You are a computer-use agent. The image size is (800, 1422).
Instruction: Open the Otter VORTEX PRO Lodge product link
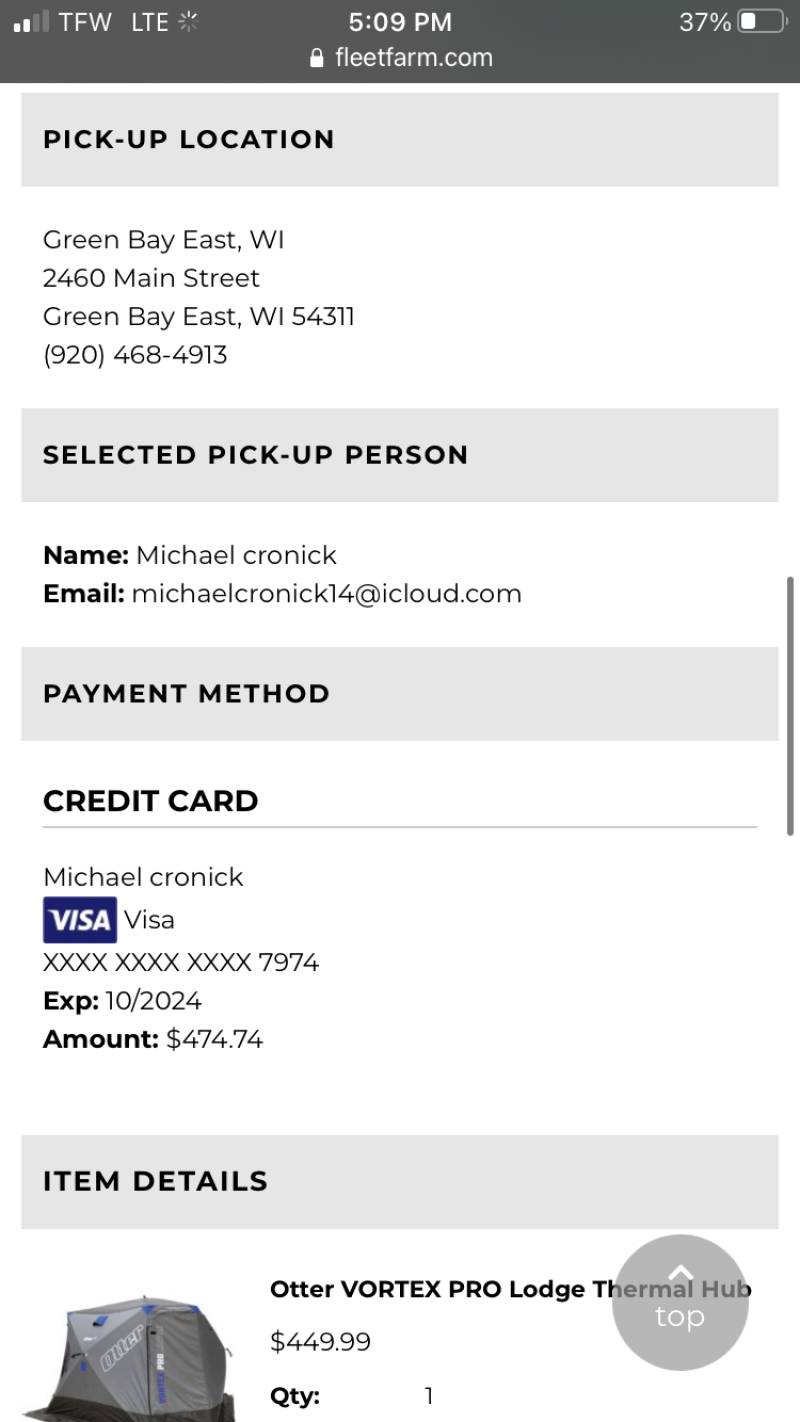click(510, 1289)
